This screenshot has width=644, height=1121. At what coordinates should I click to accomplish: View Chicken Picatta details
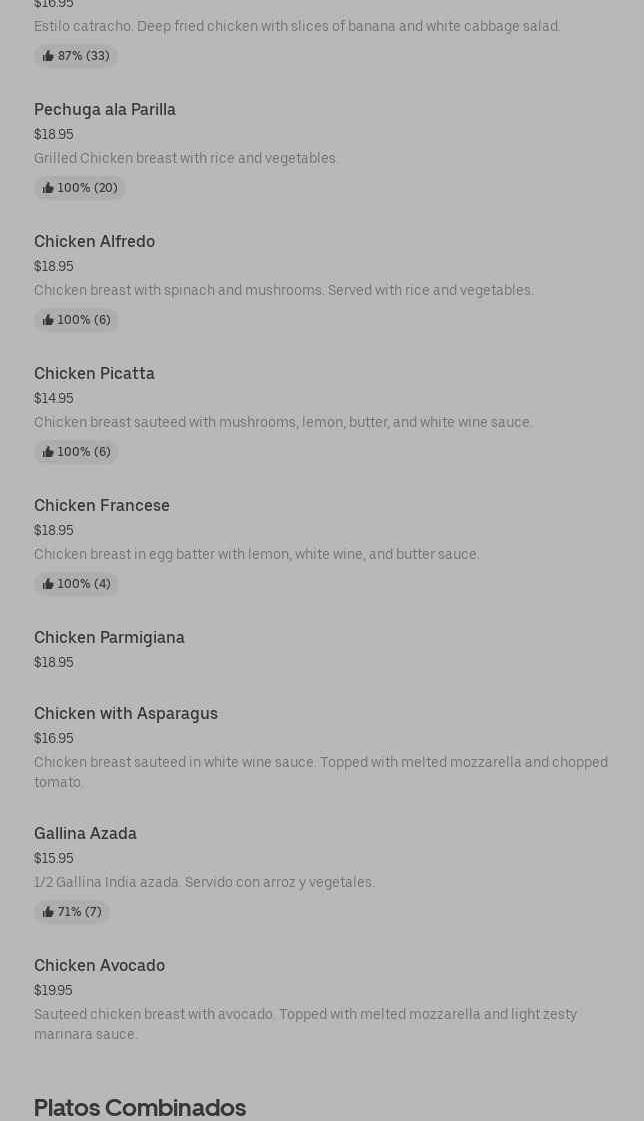(x=95, y=374)
